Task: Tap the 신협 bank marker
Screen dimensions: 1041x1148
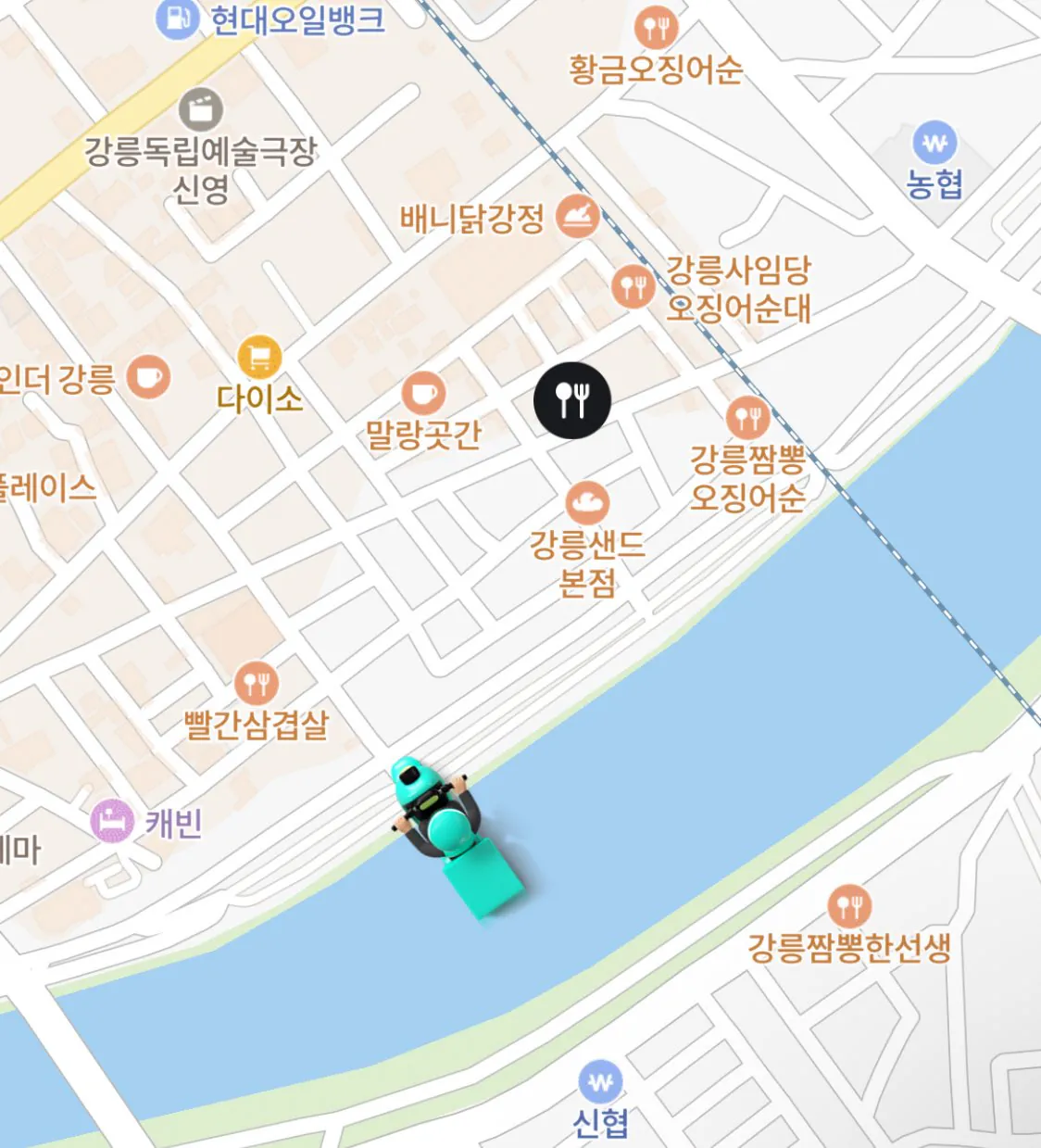Action: [603, 1079]
